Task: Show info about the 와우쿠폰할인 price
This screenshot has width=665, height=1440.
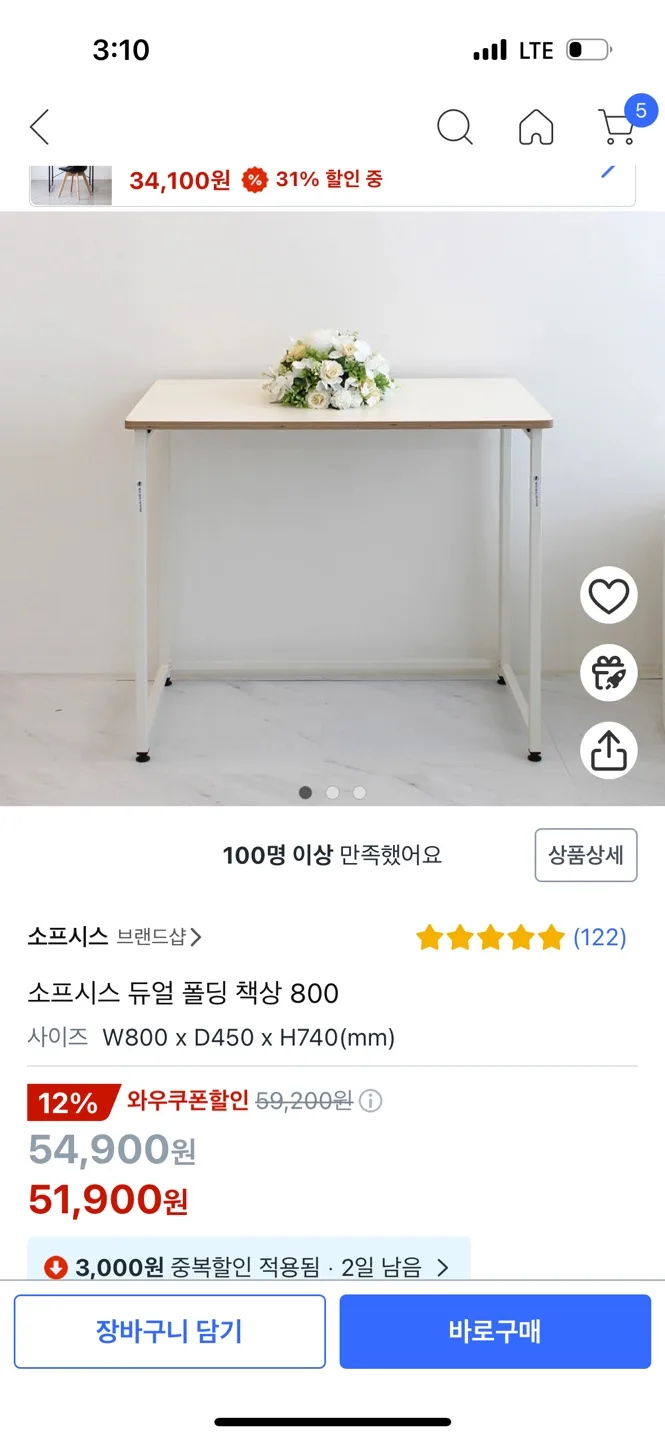Action: 371,1102
